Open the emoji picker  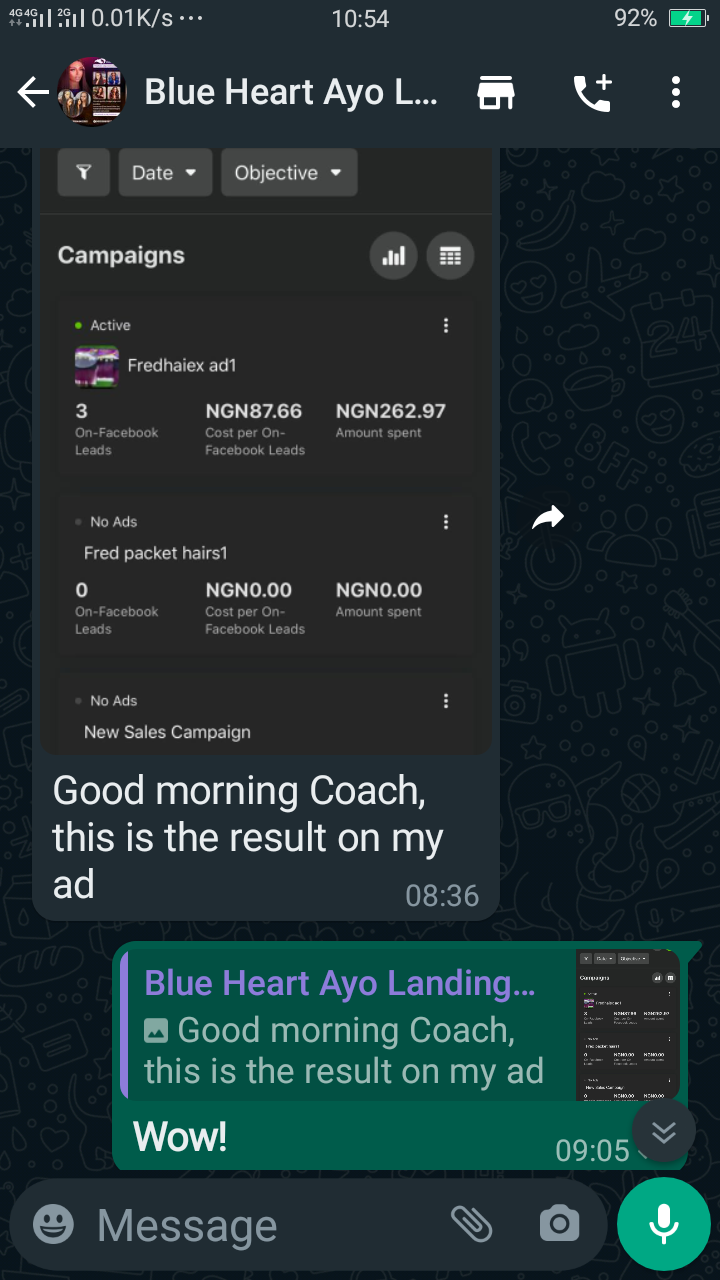53,1224
